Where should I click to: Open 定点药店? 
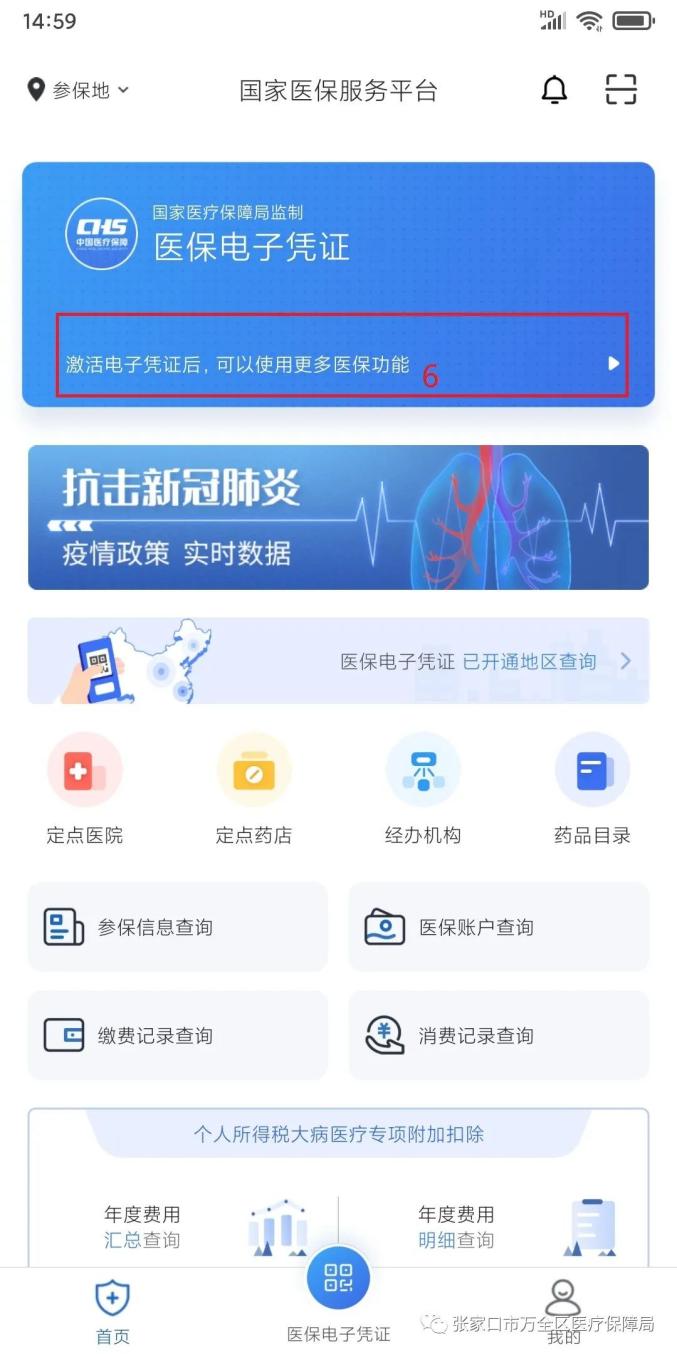coord(254,789)
